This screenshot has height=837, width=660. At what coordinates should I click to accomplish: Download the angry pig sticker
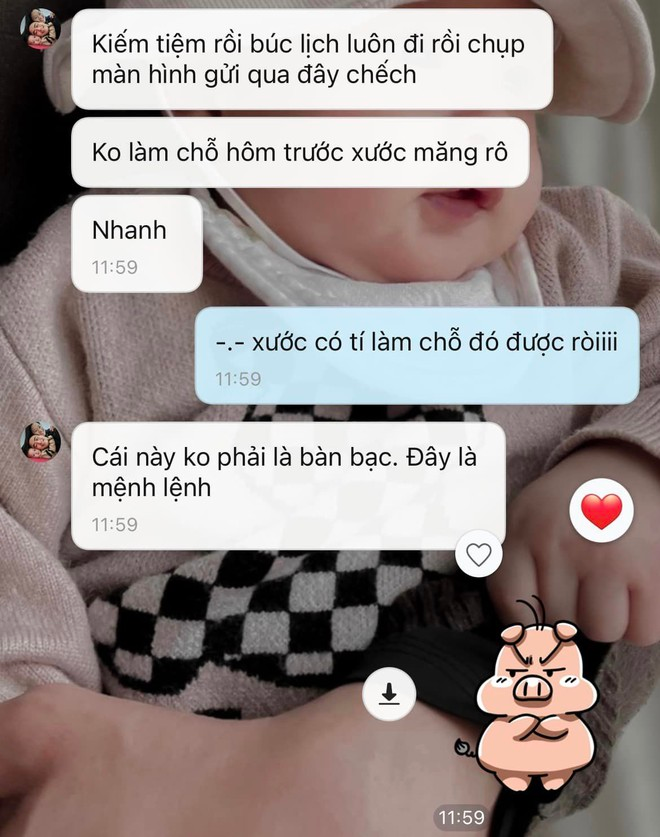pos(389,695)
